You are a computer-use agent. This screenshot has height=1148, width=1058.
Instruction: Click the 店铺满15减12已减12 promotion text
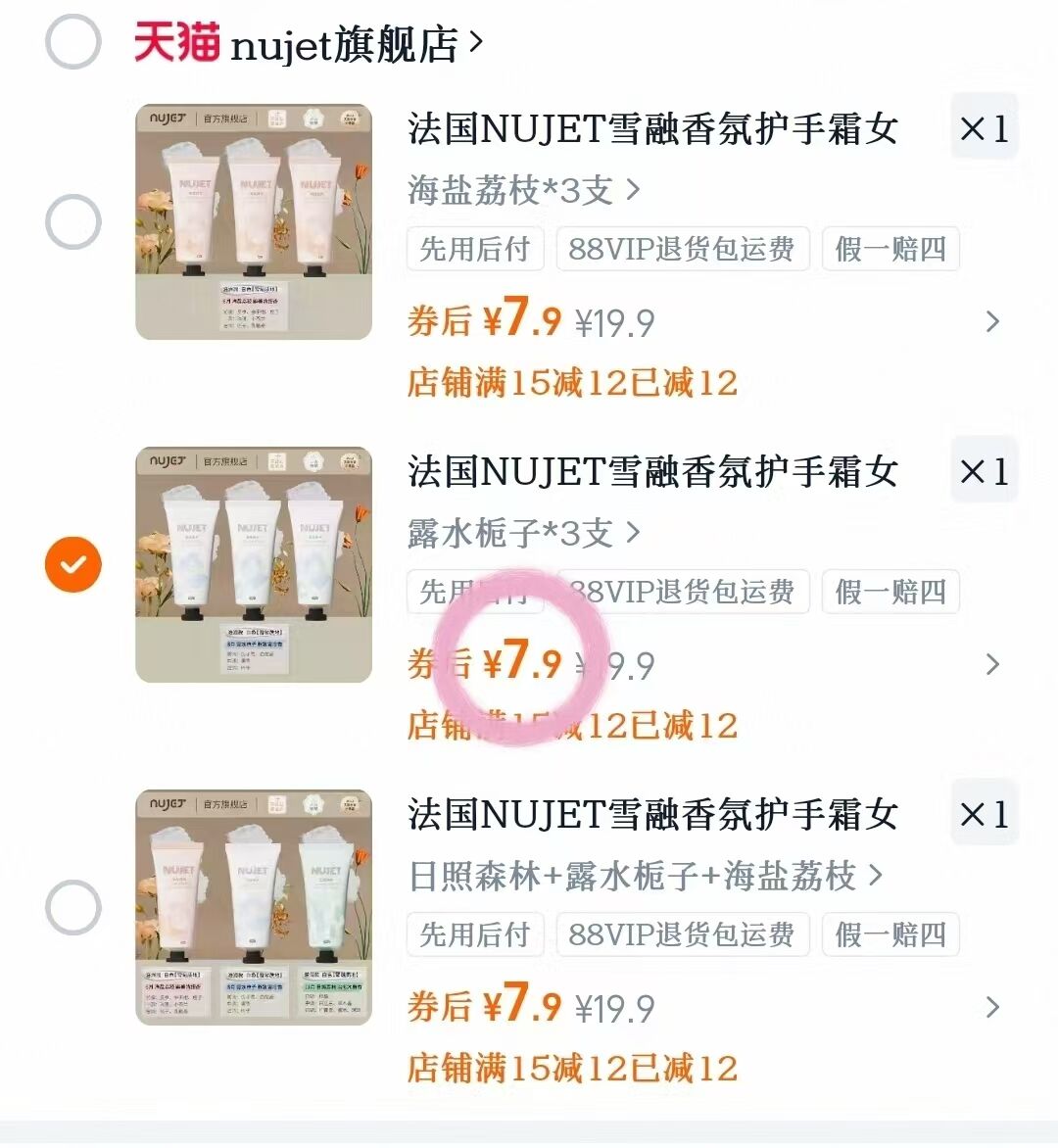[x=573, y=384]
